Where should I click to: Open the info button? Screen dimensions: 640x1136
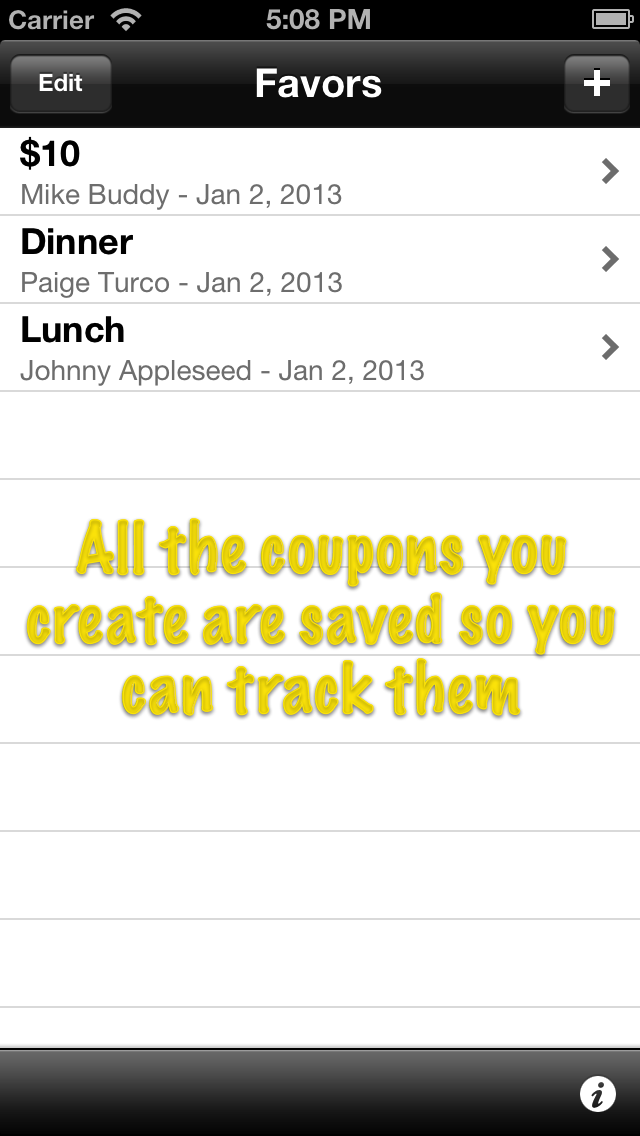597,1095
